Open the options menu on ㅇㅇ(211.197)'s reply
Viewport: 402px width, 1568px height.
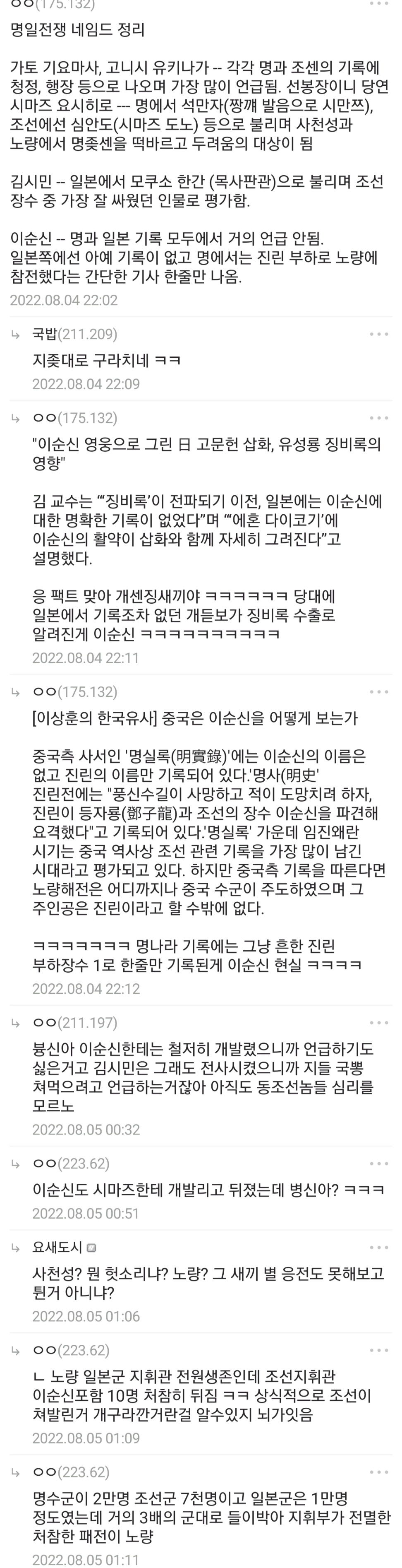coord(378,1023)
